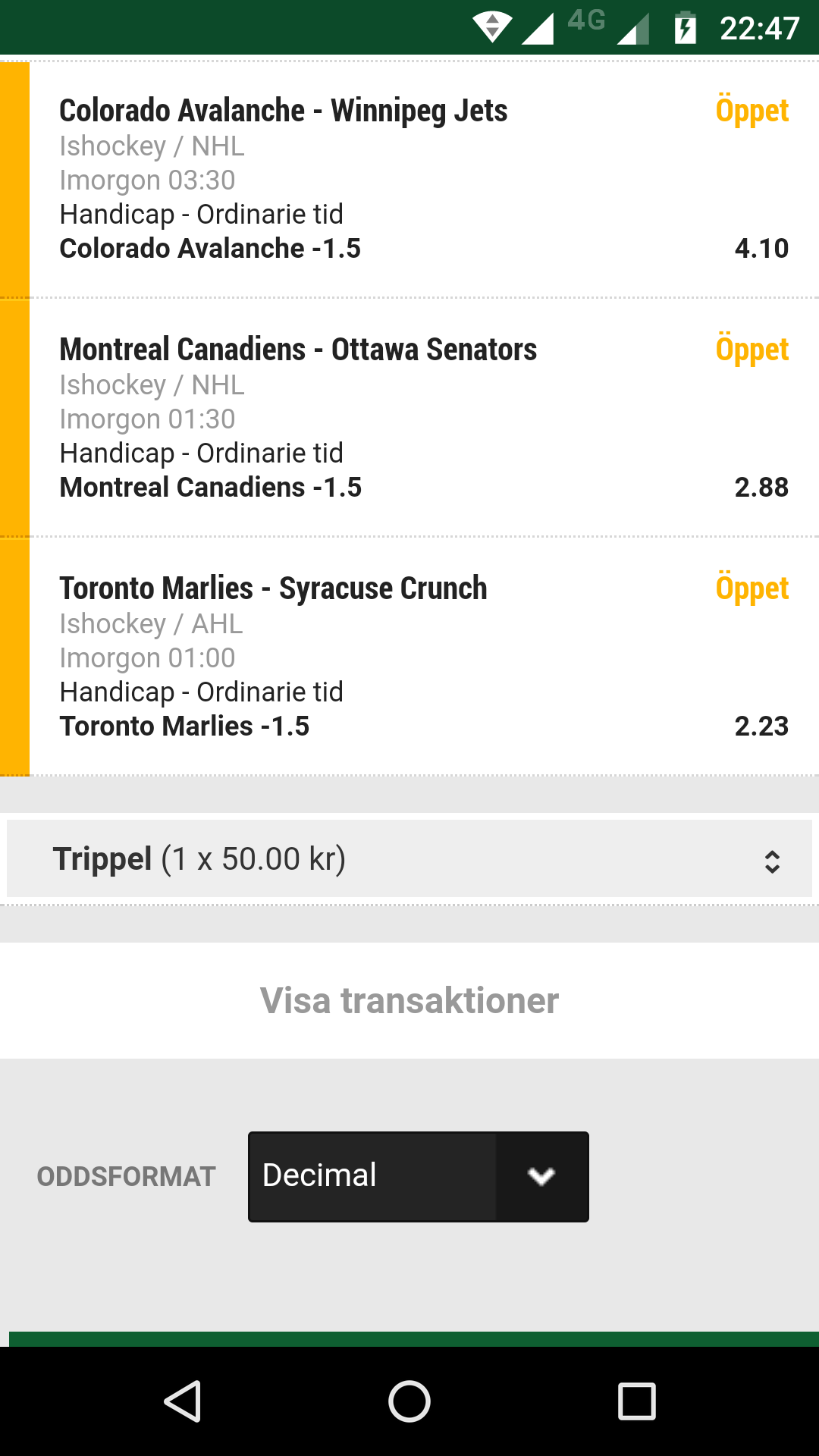Go back with the system back button
The height and width of the screenshot is (1456, 819).
click(x=183, y=1401)
